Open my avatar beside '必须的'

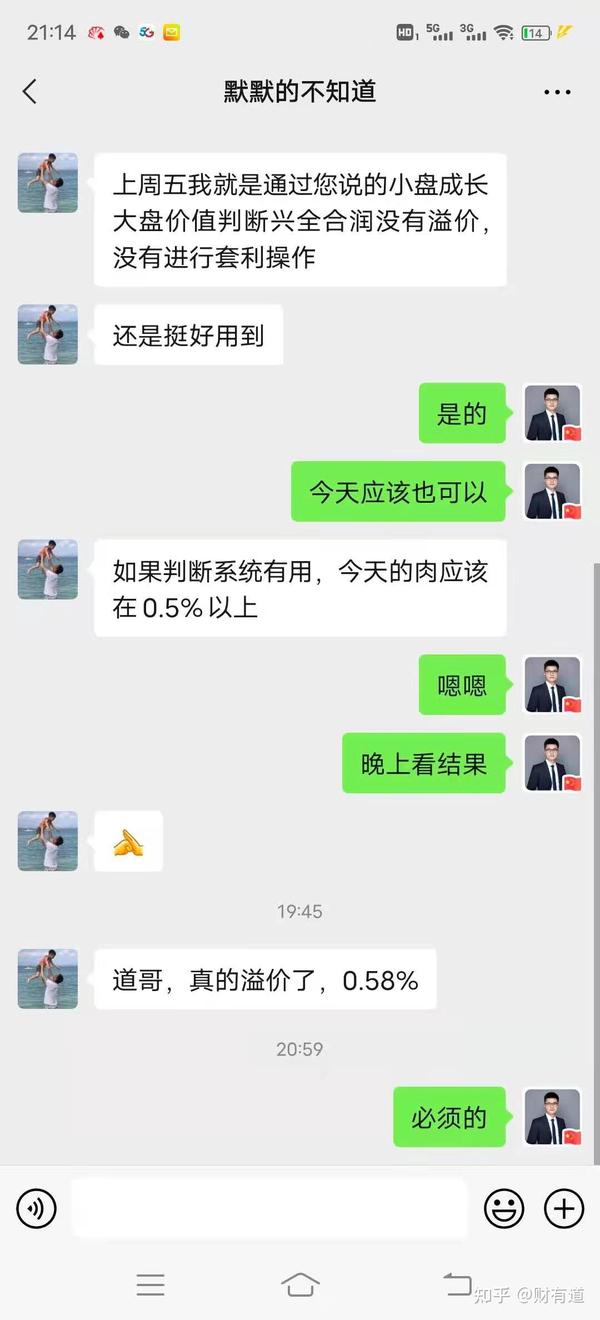[x=553, y=1116]
